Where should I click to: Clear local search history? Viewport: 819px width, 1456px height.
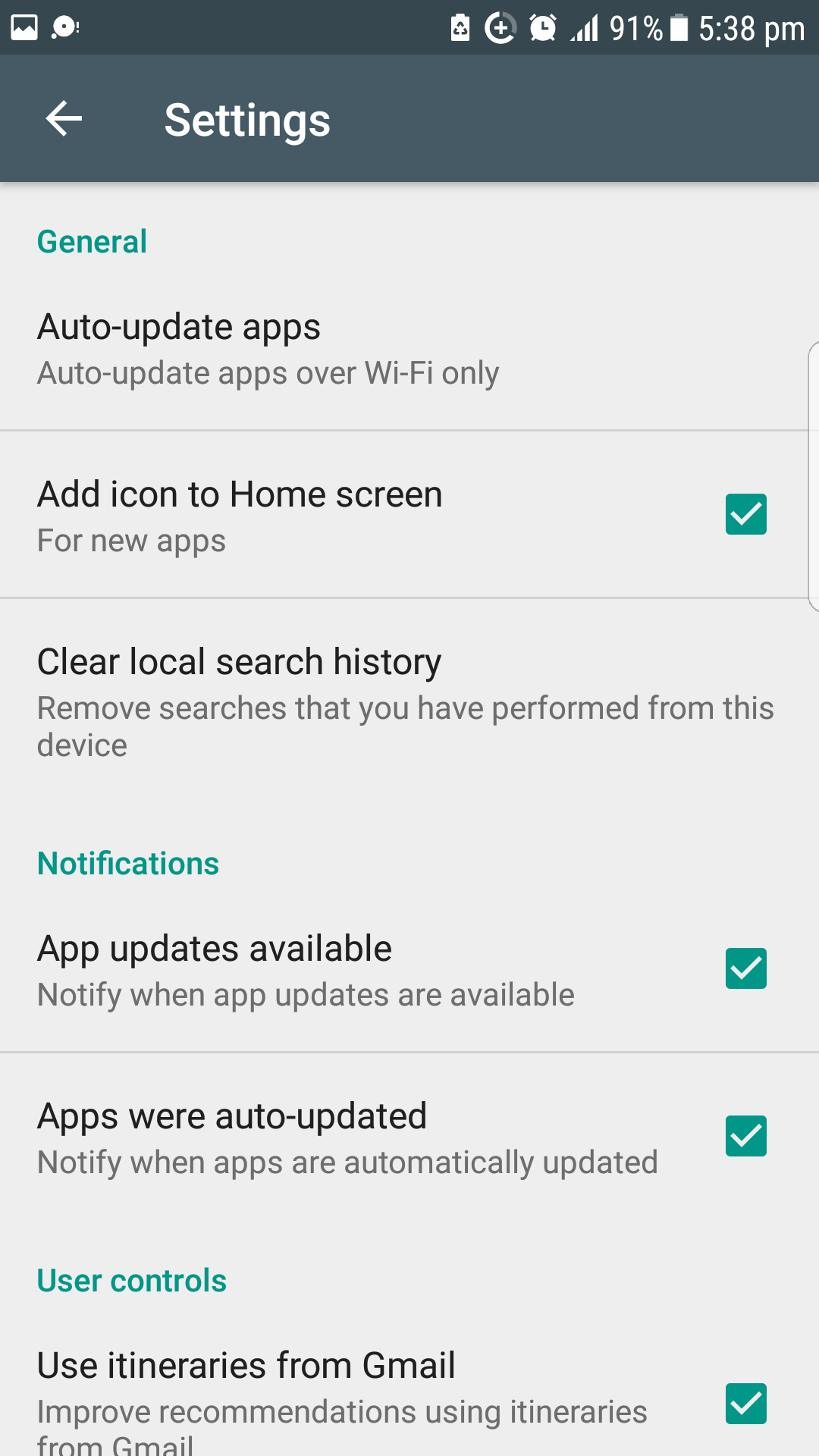tap(409, 701)
